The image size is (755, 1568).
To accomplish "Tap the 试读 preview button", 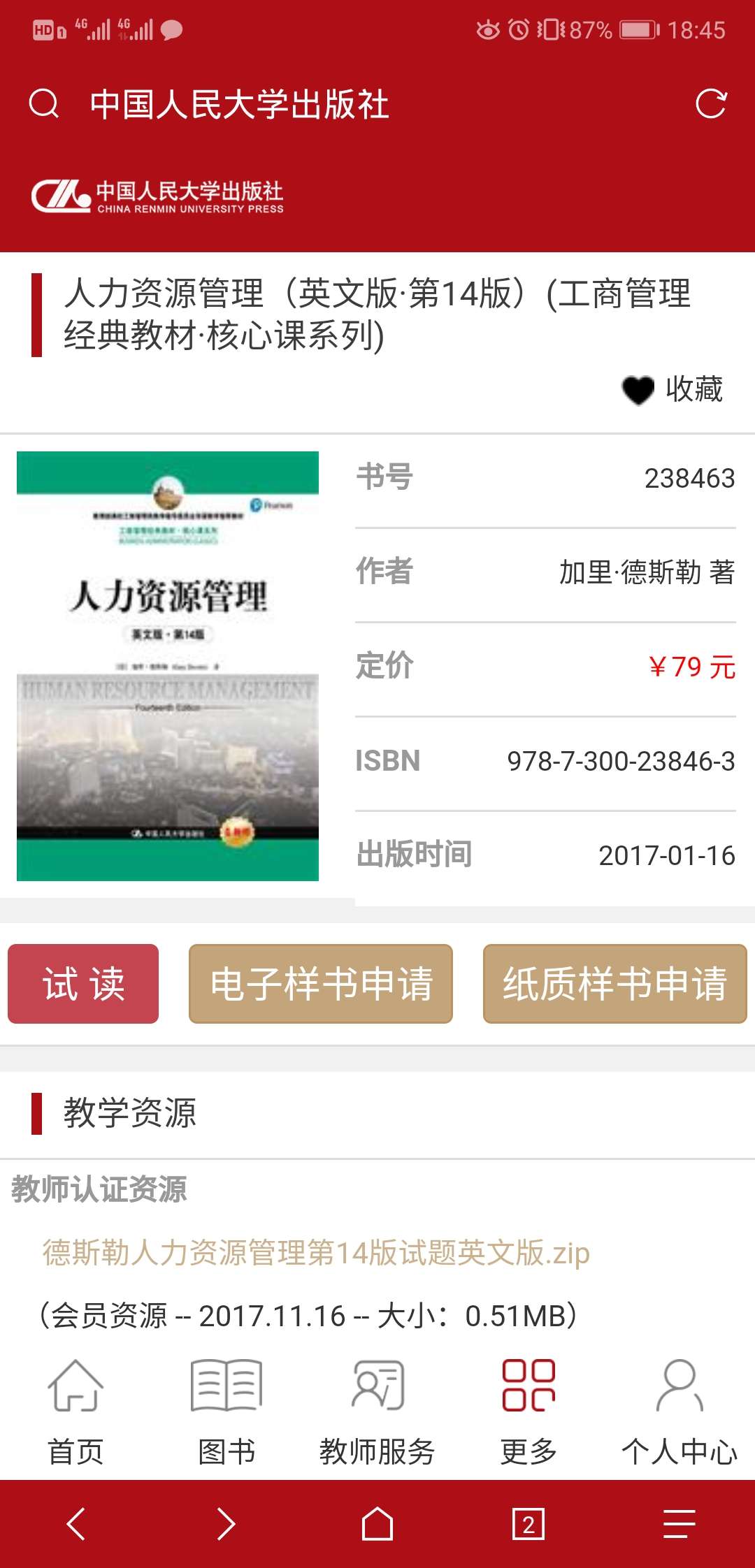I will point(83,983).
